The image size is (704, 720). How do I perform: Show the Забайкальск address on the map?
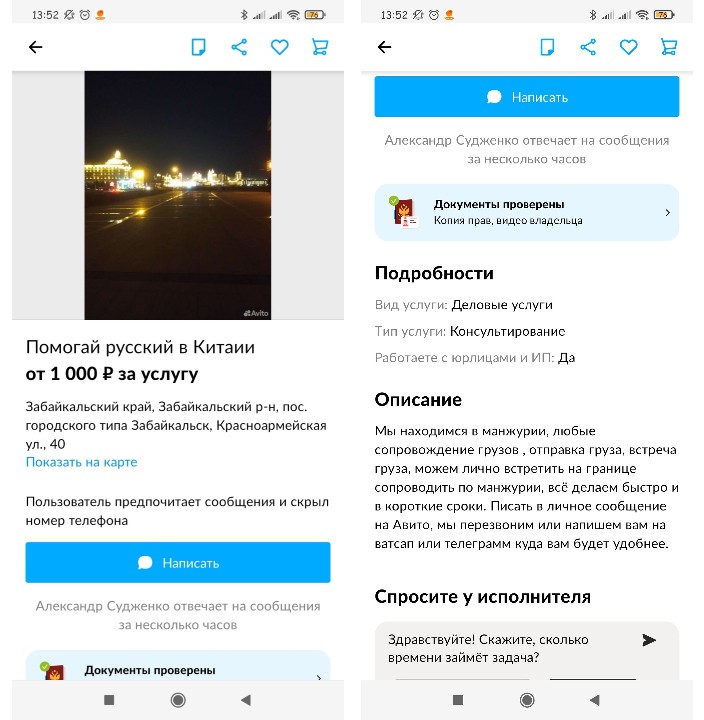pos(81,462)
